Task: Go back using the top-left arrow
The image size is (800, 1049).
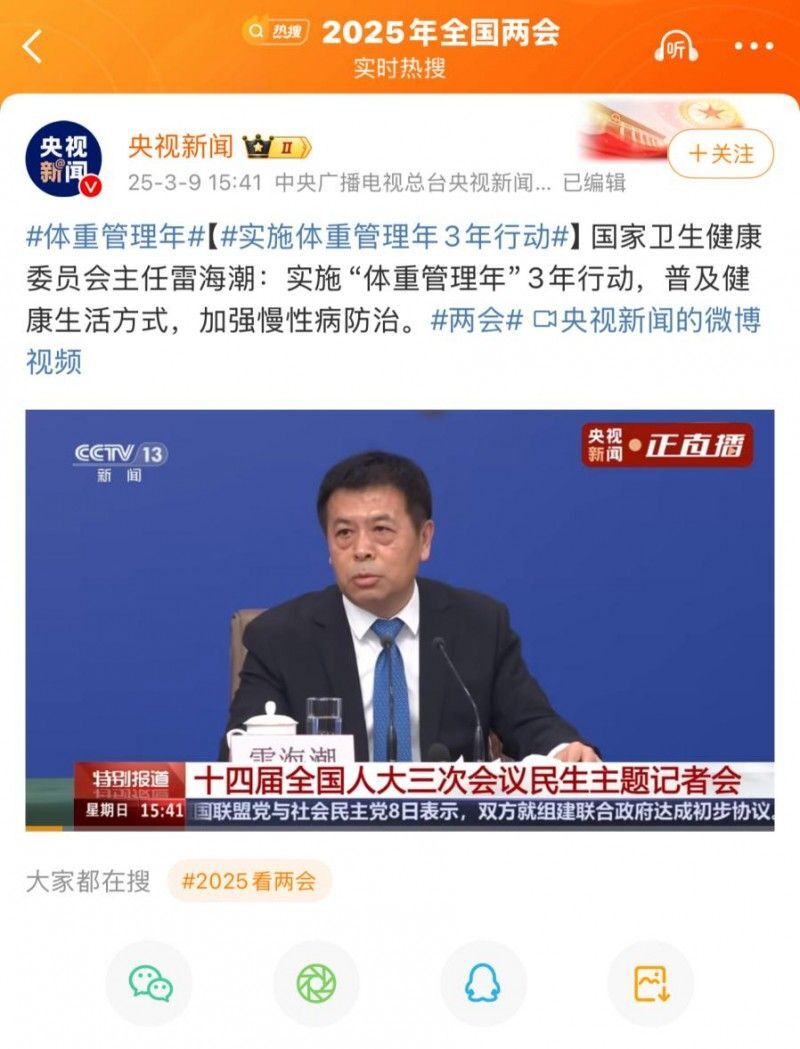Action: click(x=33, y=46)
